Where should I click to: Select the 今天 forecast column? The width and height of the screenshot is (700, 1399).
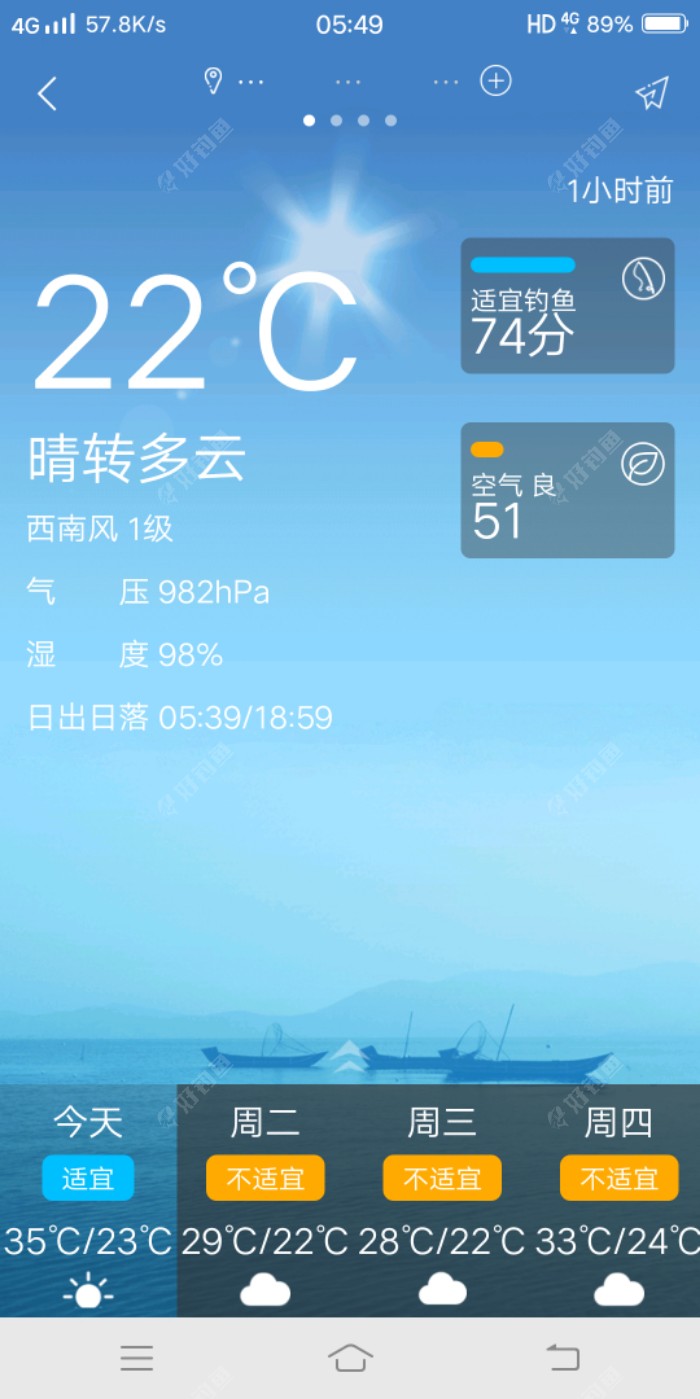(x=88, y=1200)
